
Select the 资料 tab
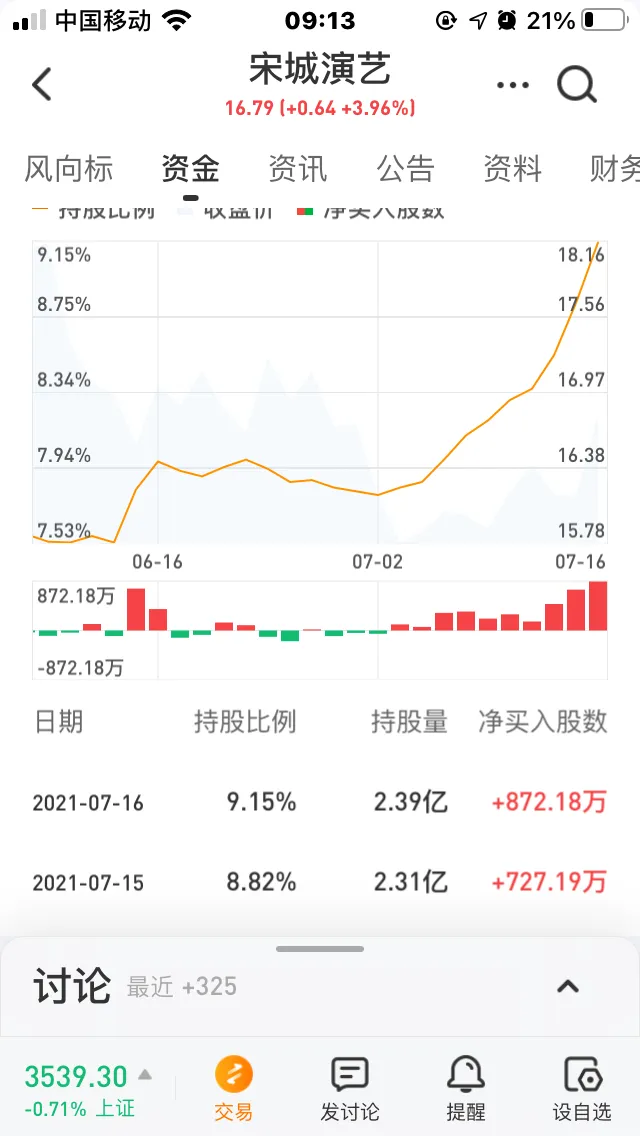[512, 169]
